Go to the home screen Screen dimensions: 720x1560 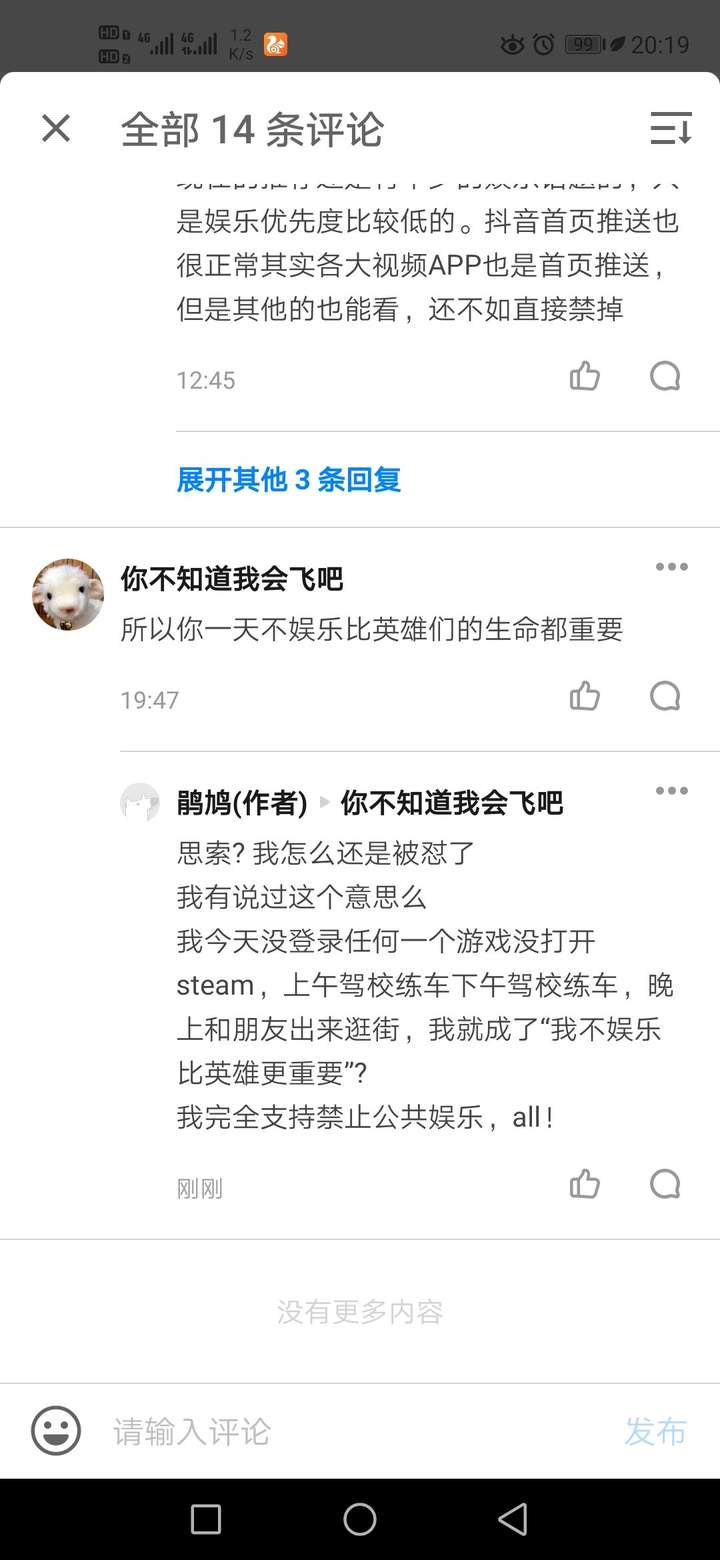pyautogui.click(x=360, y=1519)
